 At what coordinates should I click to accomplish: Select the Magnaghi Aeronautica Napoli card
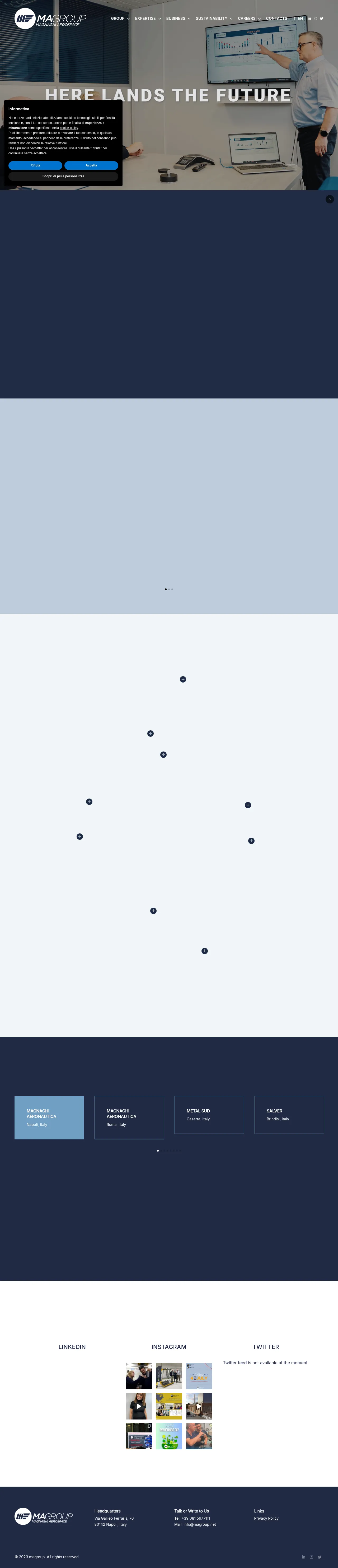[49, 1117]
